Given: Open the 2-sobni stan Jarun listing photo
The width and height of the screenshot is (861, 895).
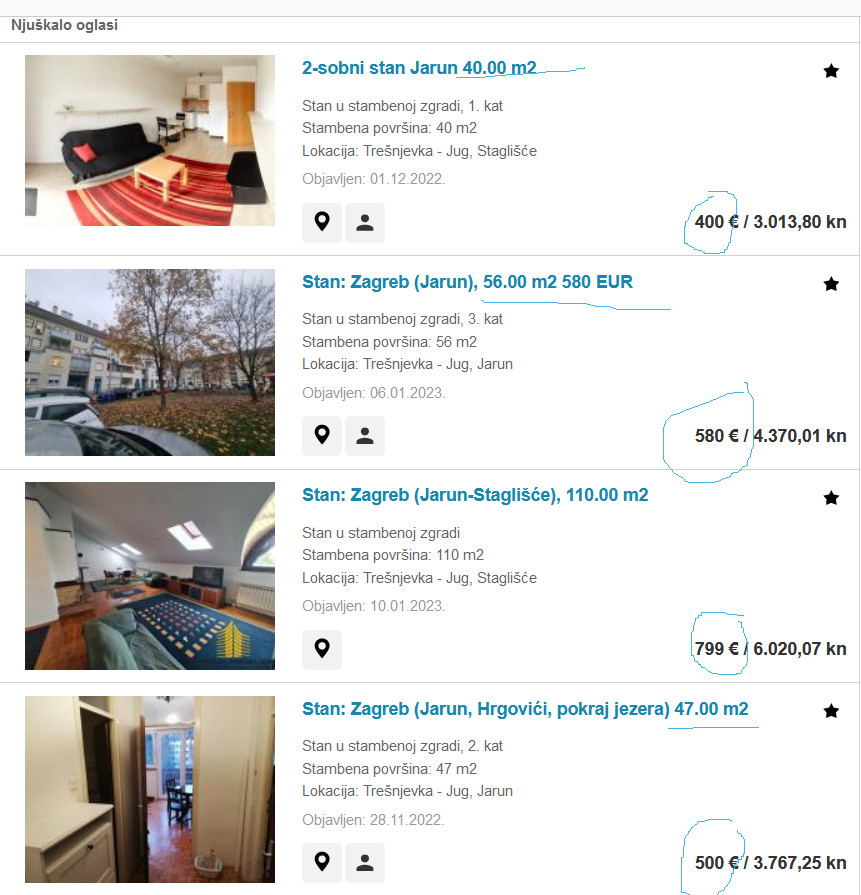Looking at the screenshot, I should pyautogui.click(x=150, y=140).
